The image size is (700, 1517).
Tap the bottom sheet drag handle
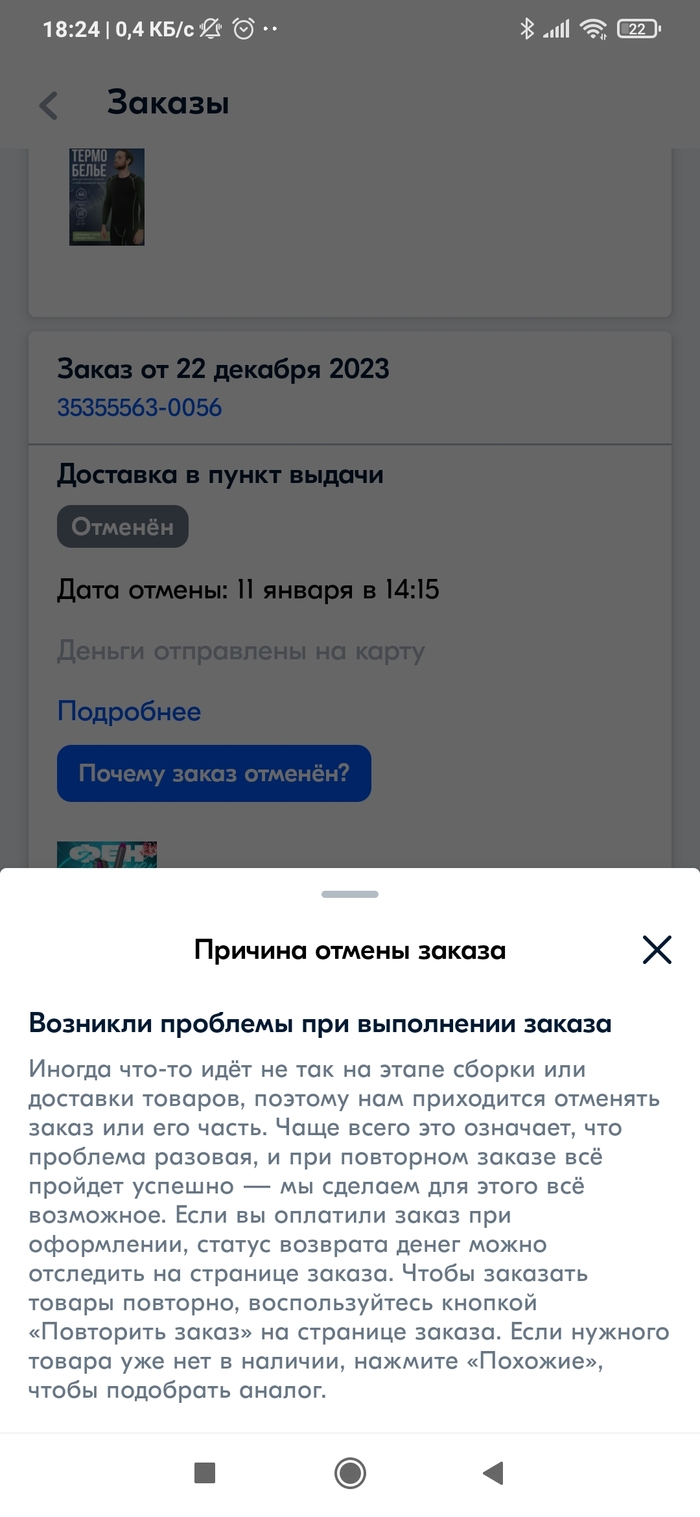click(350, 894)
